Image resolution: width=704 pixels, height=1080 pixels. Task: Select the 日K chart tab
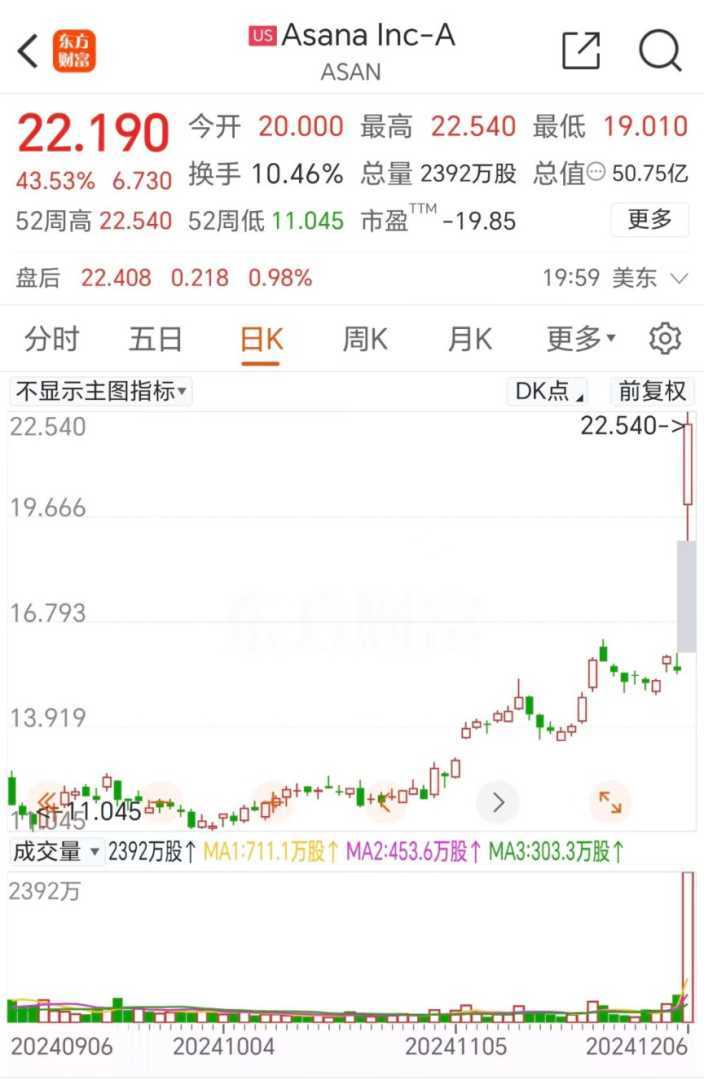point(261,340)
